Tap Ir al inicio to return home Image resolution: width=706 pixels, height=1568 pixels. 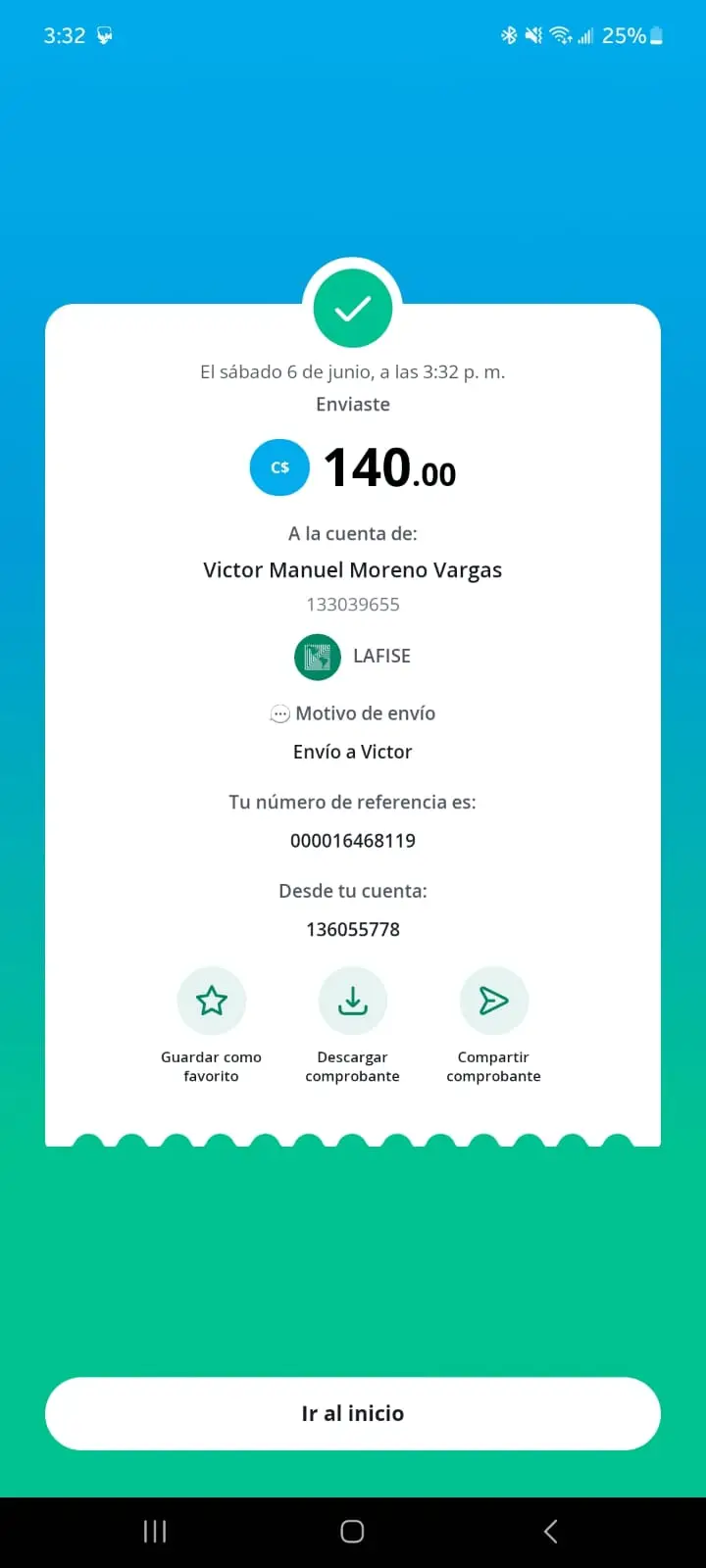click(x=353, y=1413)
